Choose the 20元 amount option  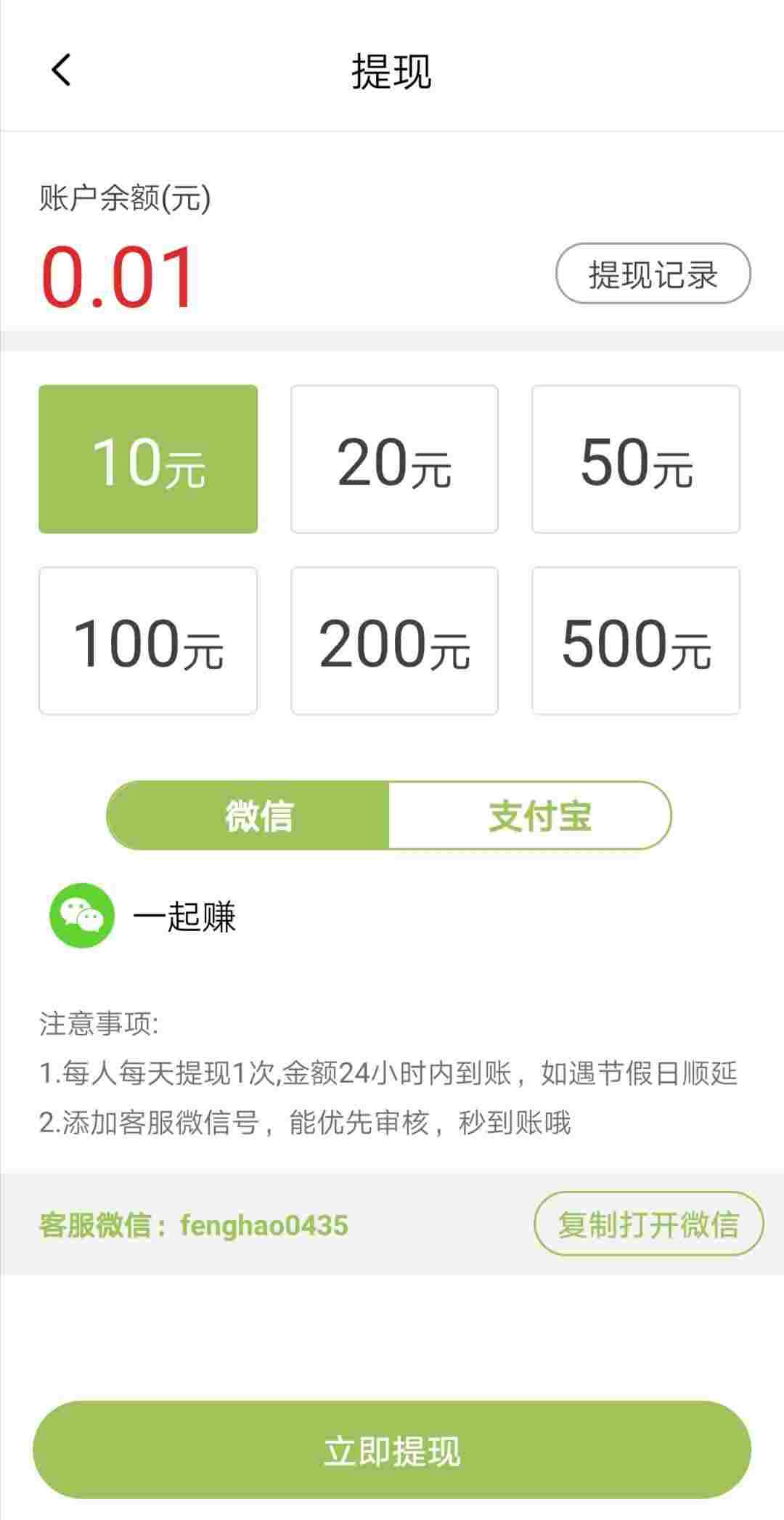click(394, 459)
